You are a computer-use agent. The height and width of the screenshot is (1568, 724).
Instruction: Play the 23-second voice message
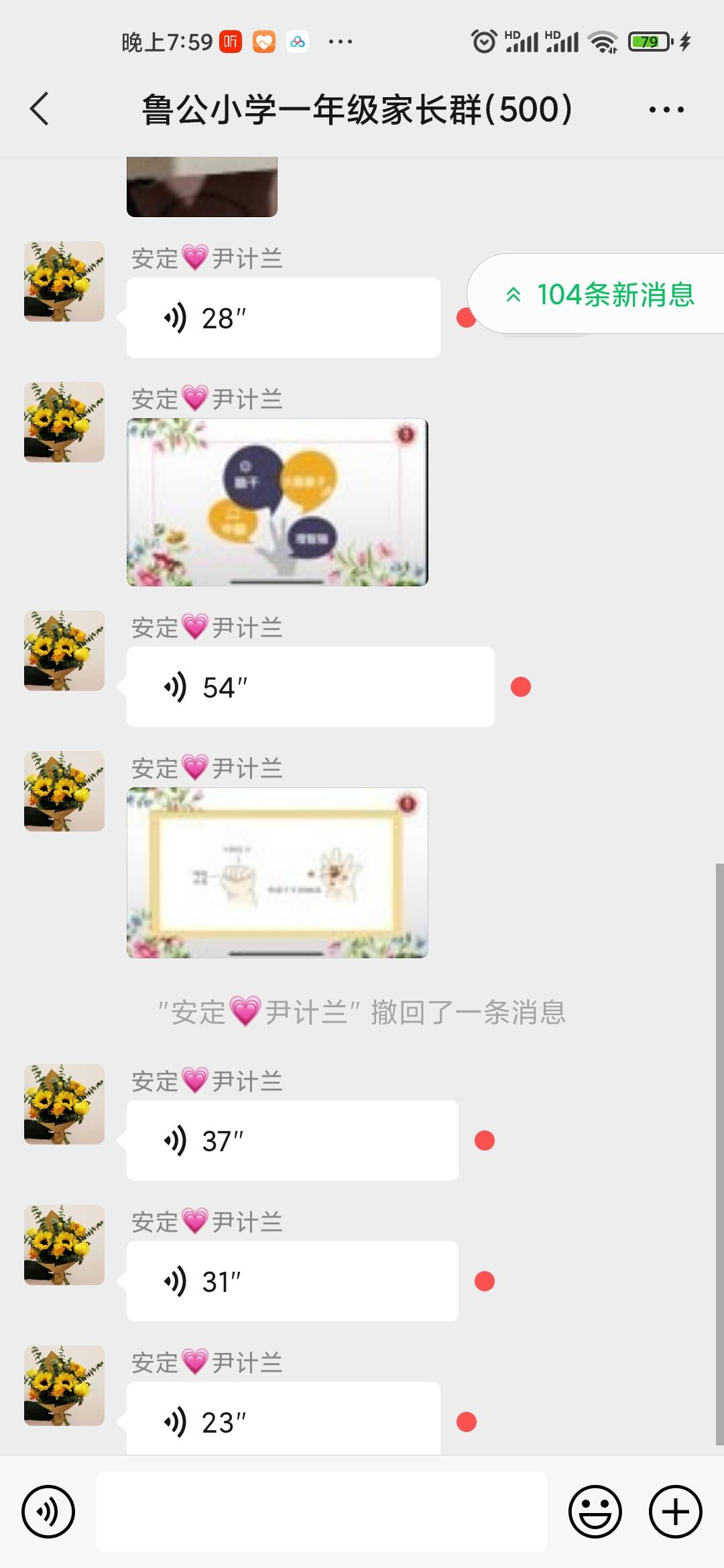tap(283, 1421)
